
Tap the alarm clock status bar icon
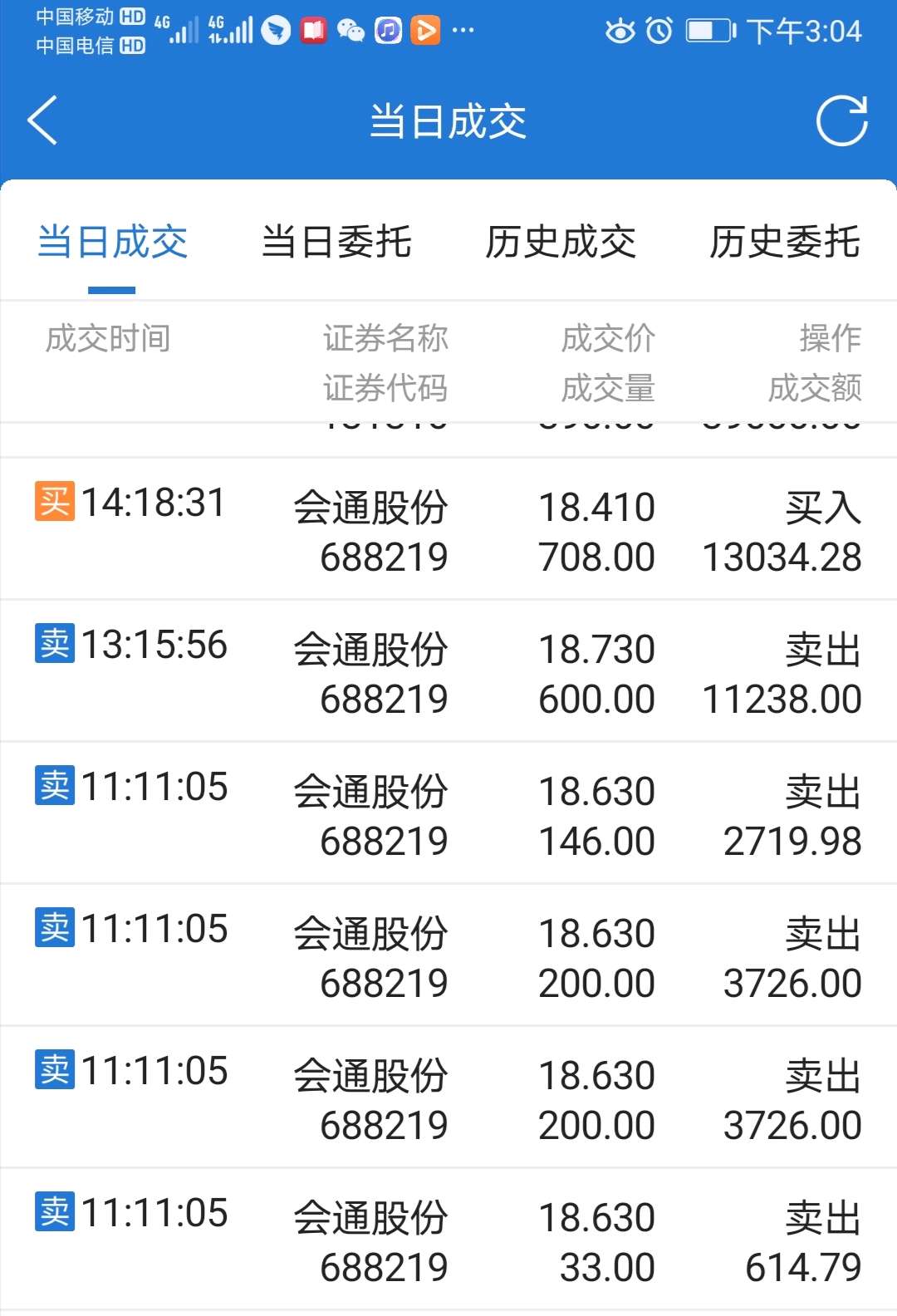[x=657, y=30]
